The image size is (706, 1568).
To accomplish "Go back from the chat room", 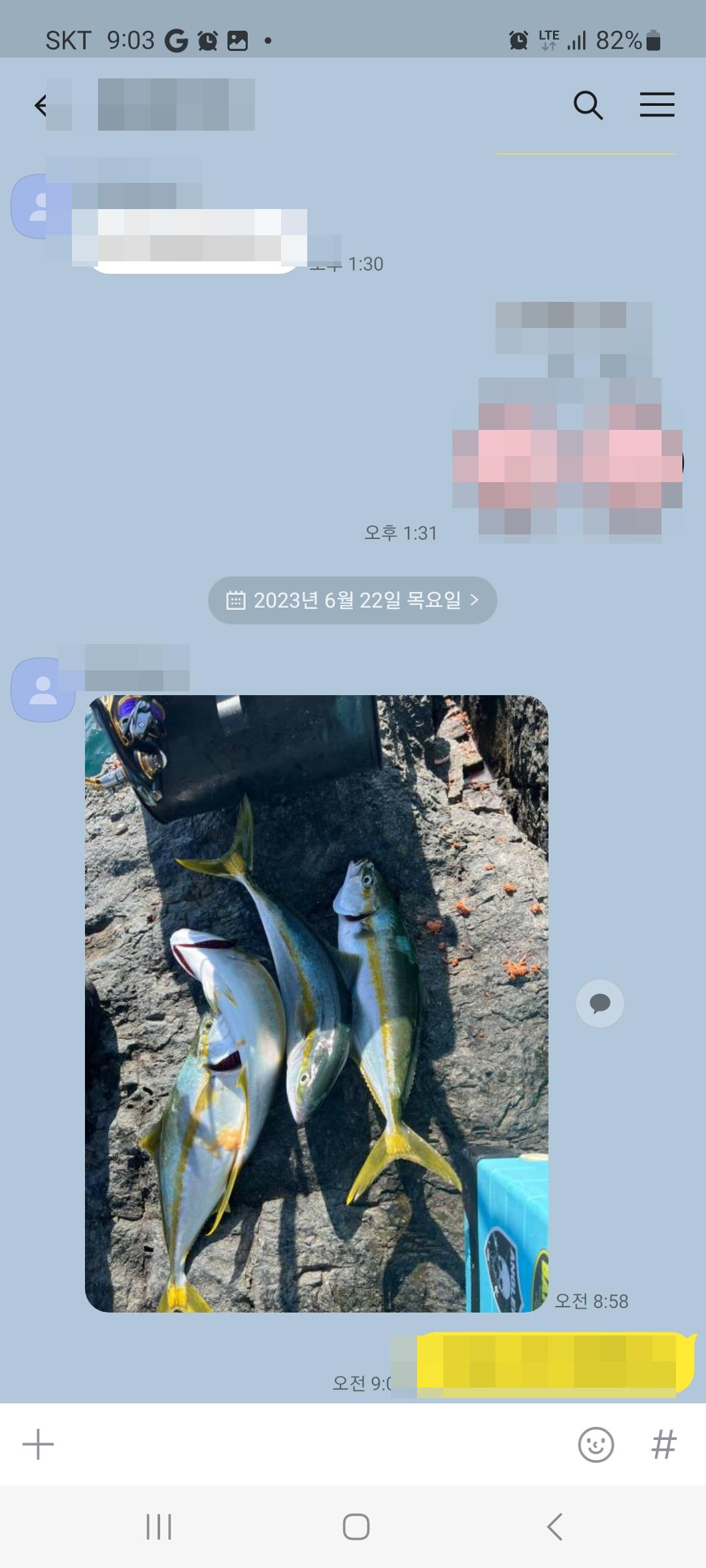I will click(x=41, y=105).
